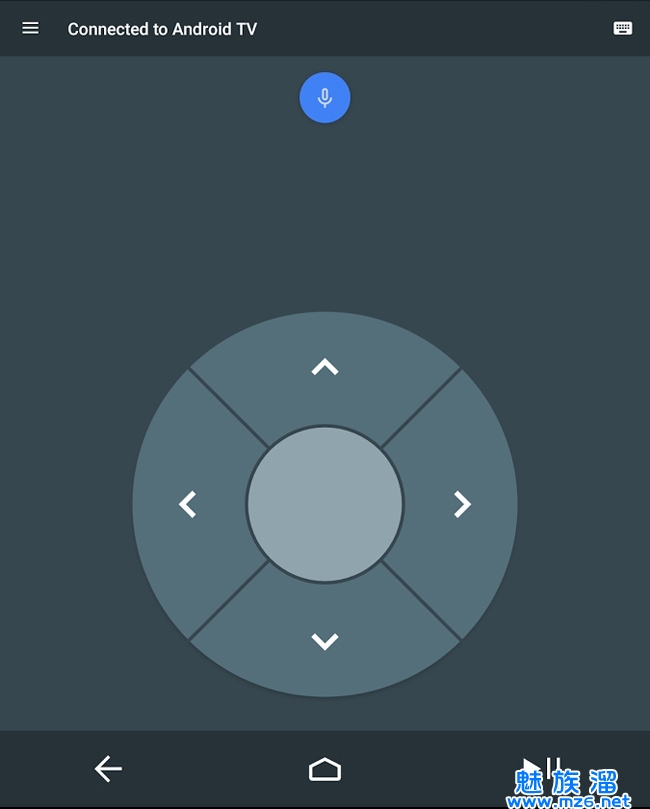Open the hamburger navigation menu
Screen dimensions: 650x809
pyautogui.click(x=31, y=28)
